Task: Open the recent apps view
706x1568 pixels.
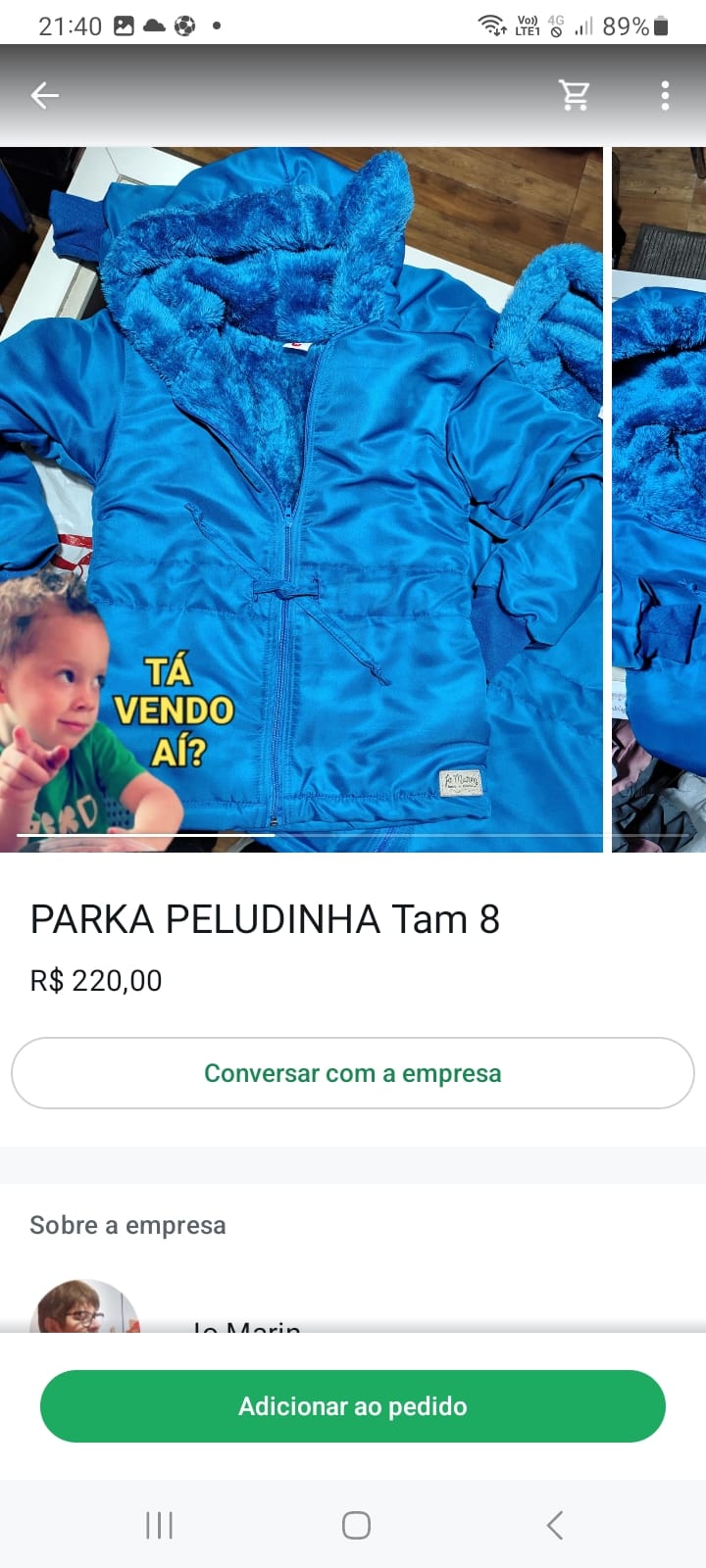Action: point(159,1525)
